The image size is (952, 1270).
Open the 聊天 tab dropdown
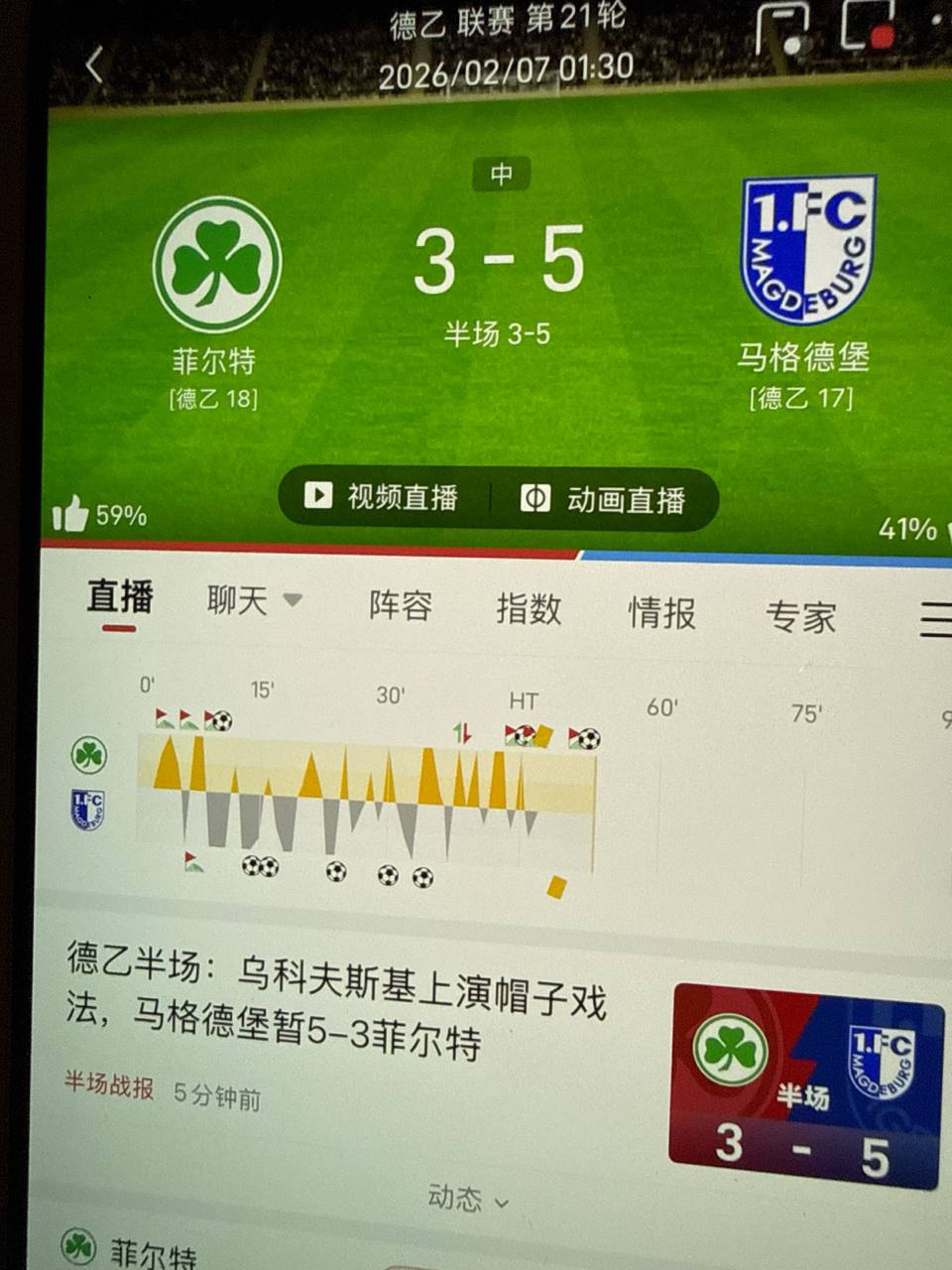(x=254, y=600)
